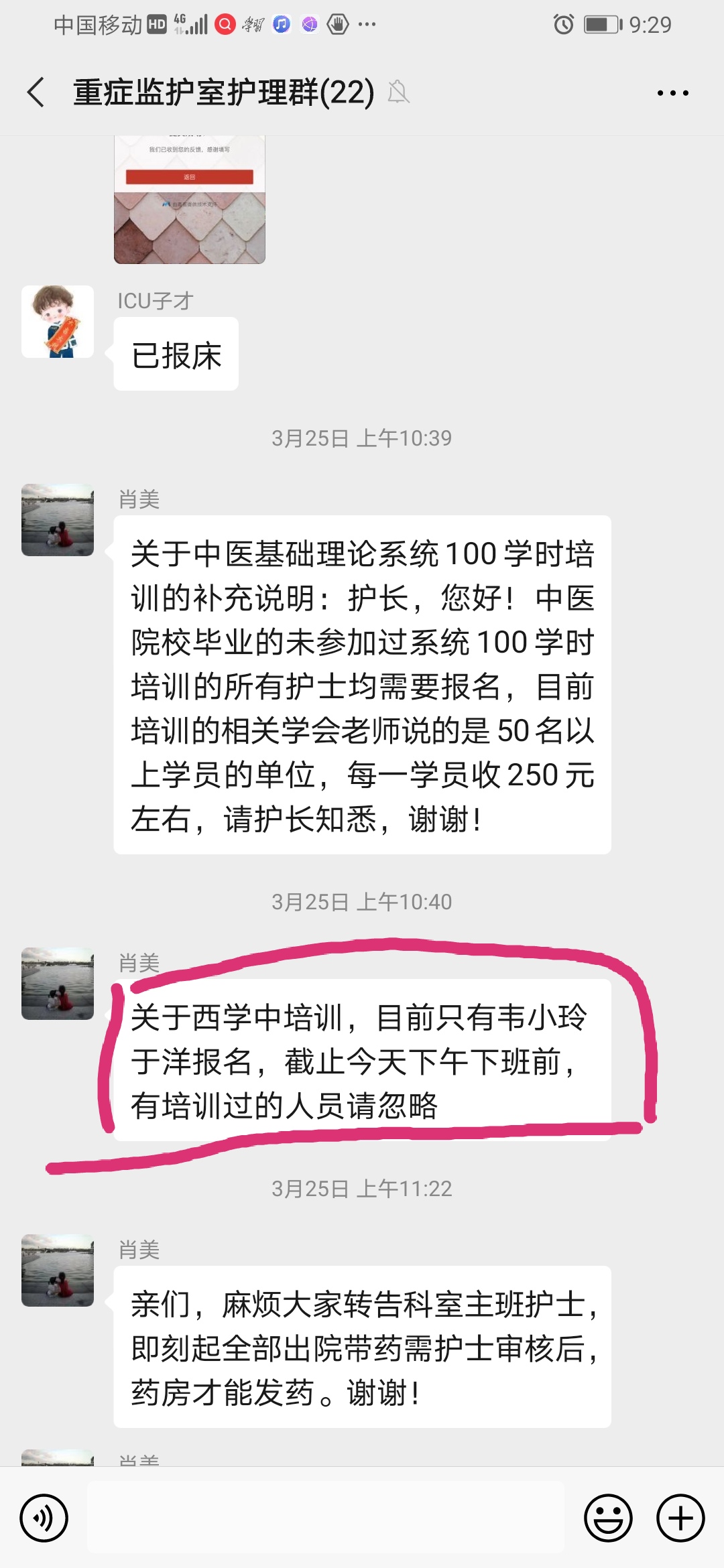Open the emoji sticker panel
This screenshot has width=724, height=1568.
[x=609, y=1518]
